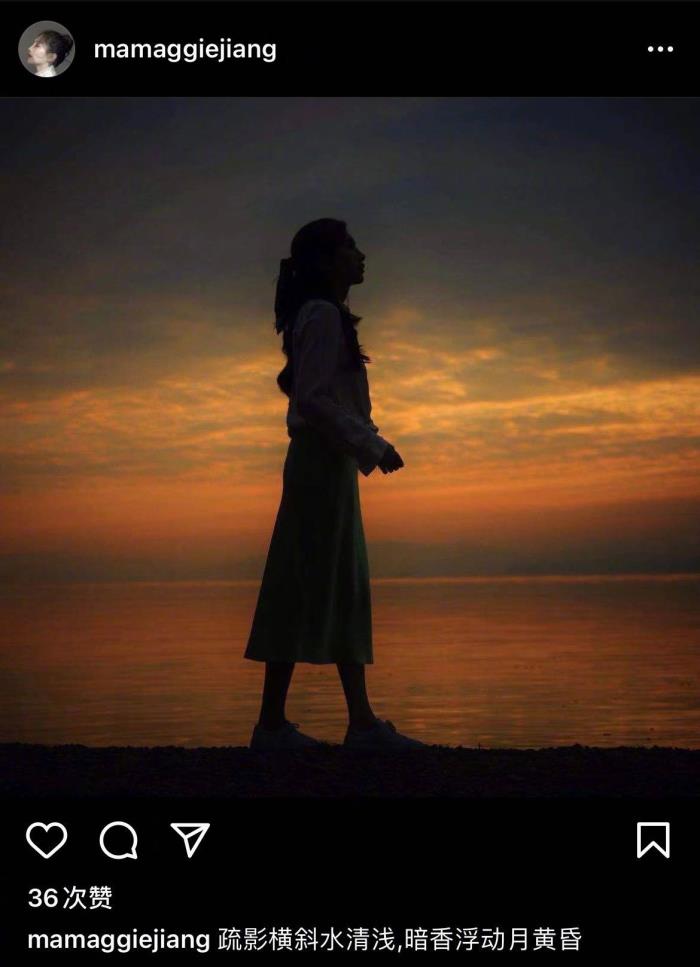Bookmark this post to saved

point(653,840)
